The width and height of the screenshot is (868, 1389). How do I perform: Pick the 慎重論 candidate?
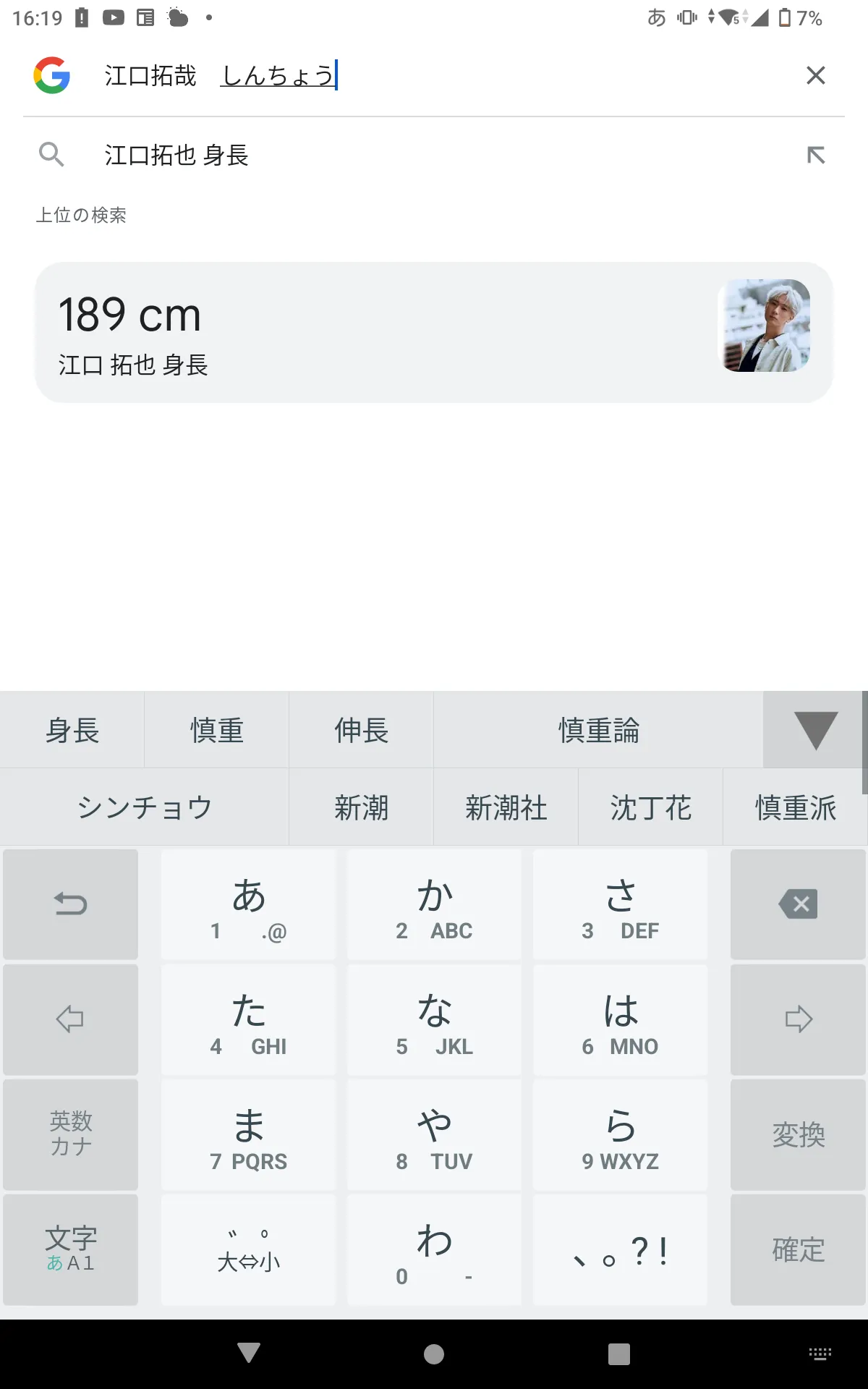click(599, 730)
